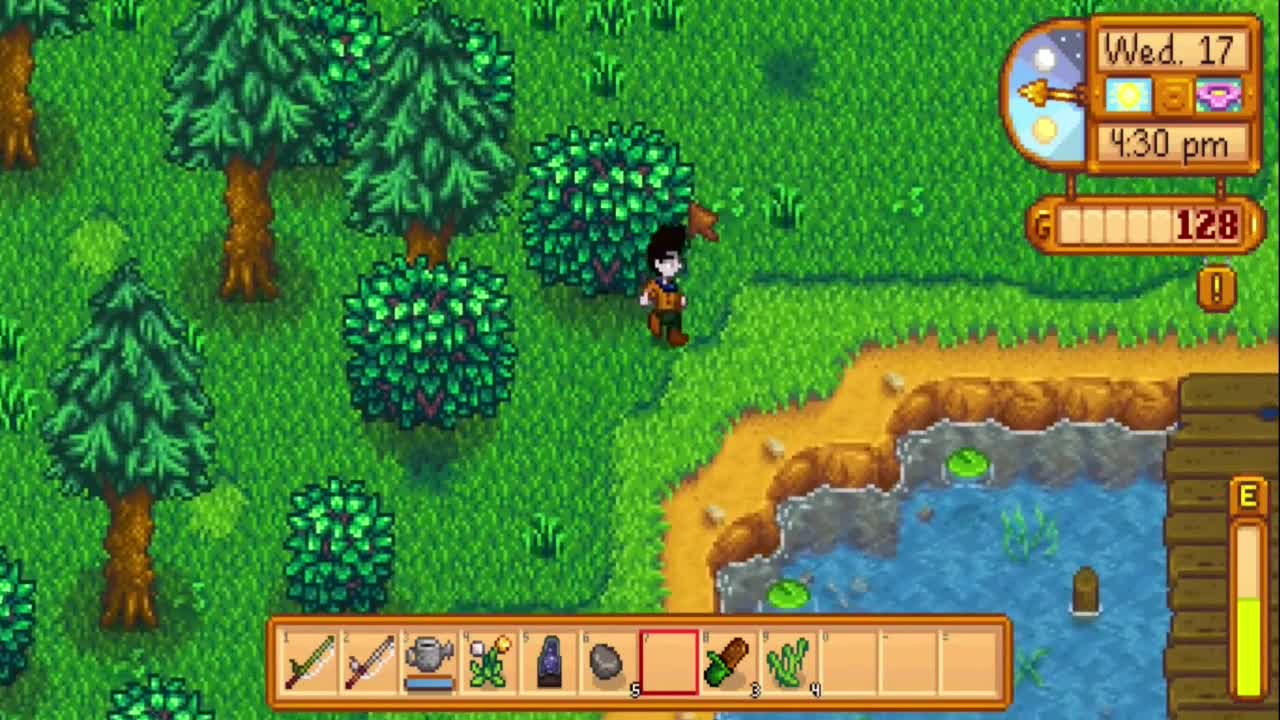The image size is (1280, 720).
Task: Select the green seaweed in slot 9
Action: [x=788, y=661]
